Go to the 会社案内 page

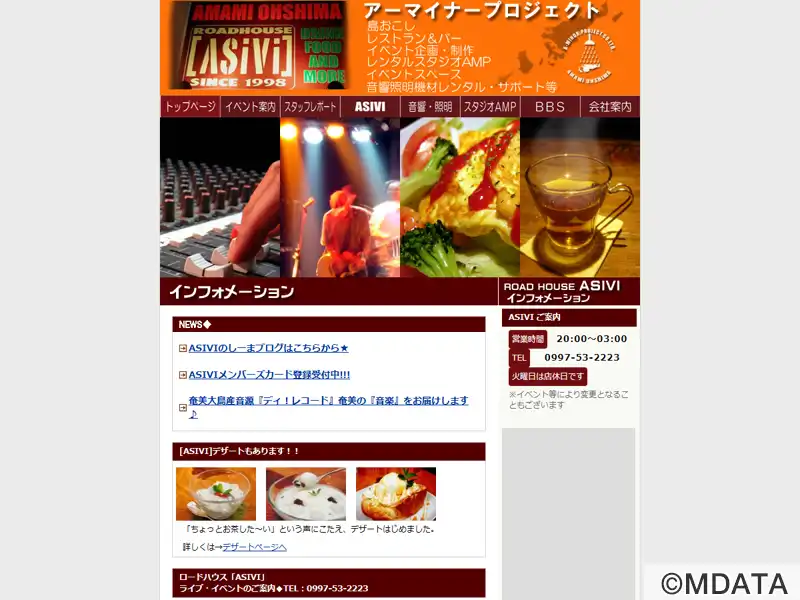pyautogui.click(x=610, y=107)
